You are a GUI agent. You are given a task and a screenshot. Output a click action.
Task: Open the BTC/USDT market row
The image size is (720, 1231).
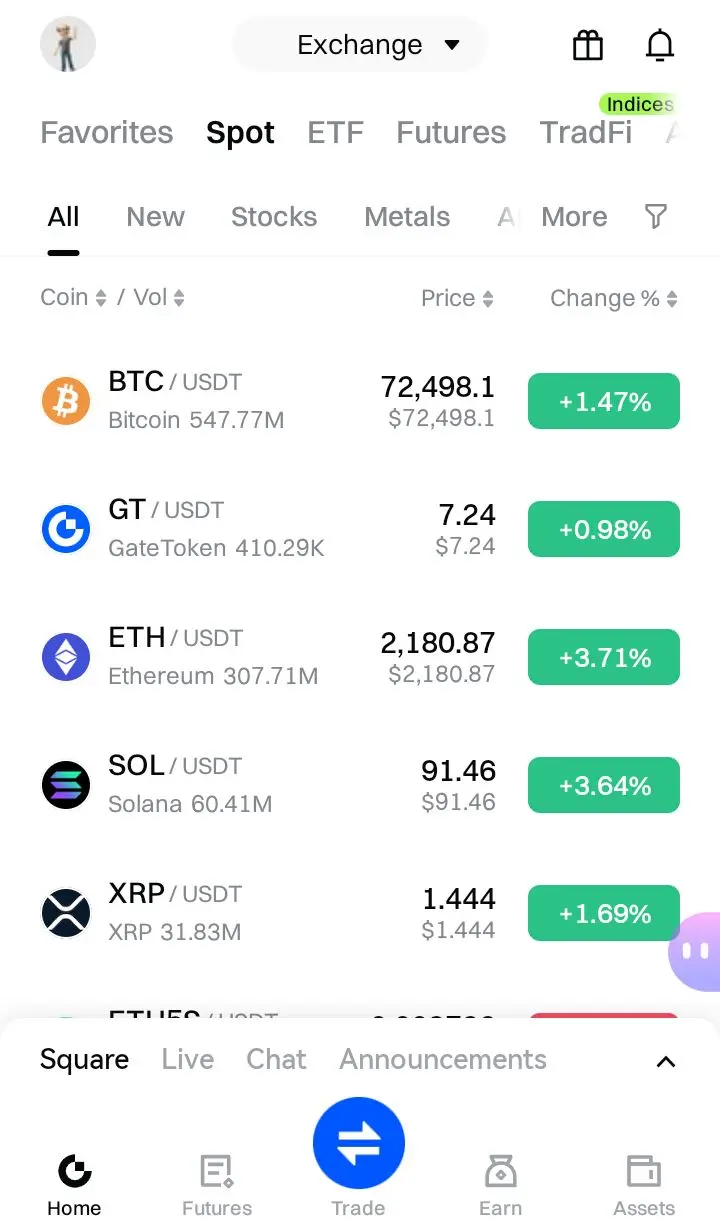(x=360, y=401)
